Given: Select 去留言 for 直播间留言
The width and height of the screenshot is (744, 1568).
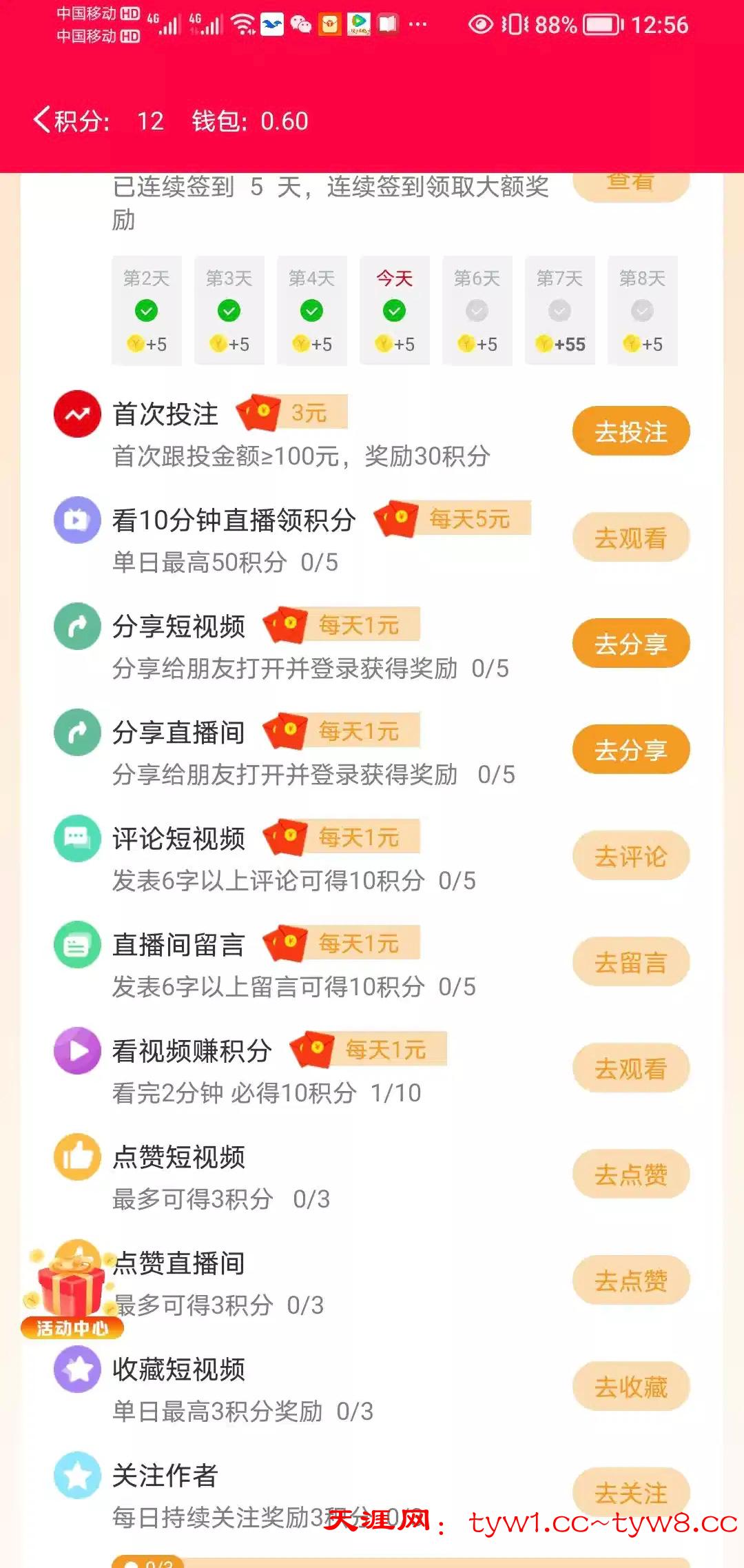Looking at the screenshot, I should 630,962.
